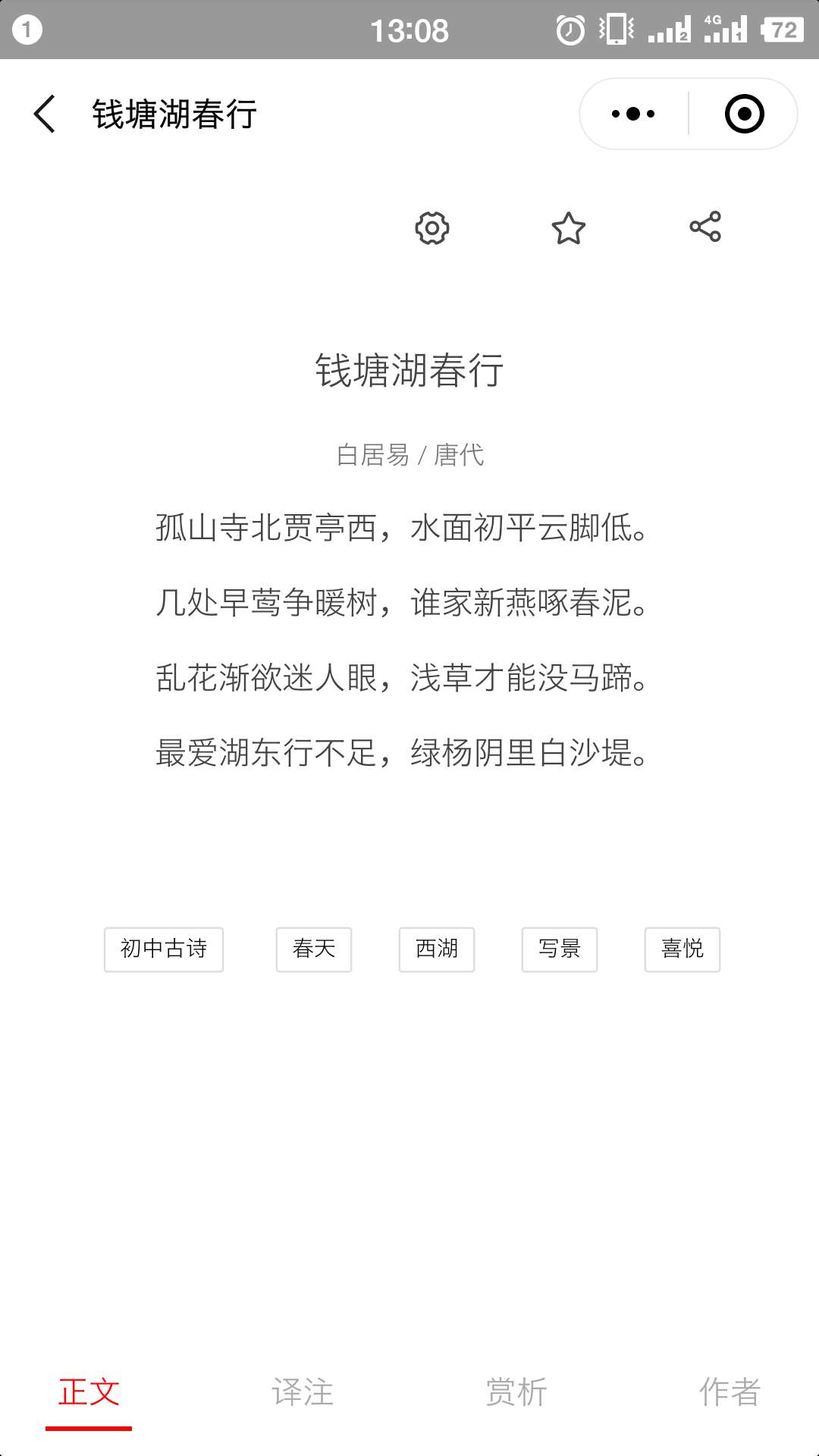
Task: Switch to the 赏析 tab
Action: [x=516, y=1392]
